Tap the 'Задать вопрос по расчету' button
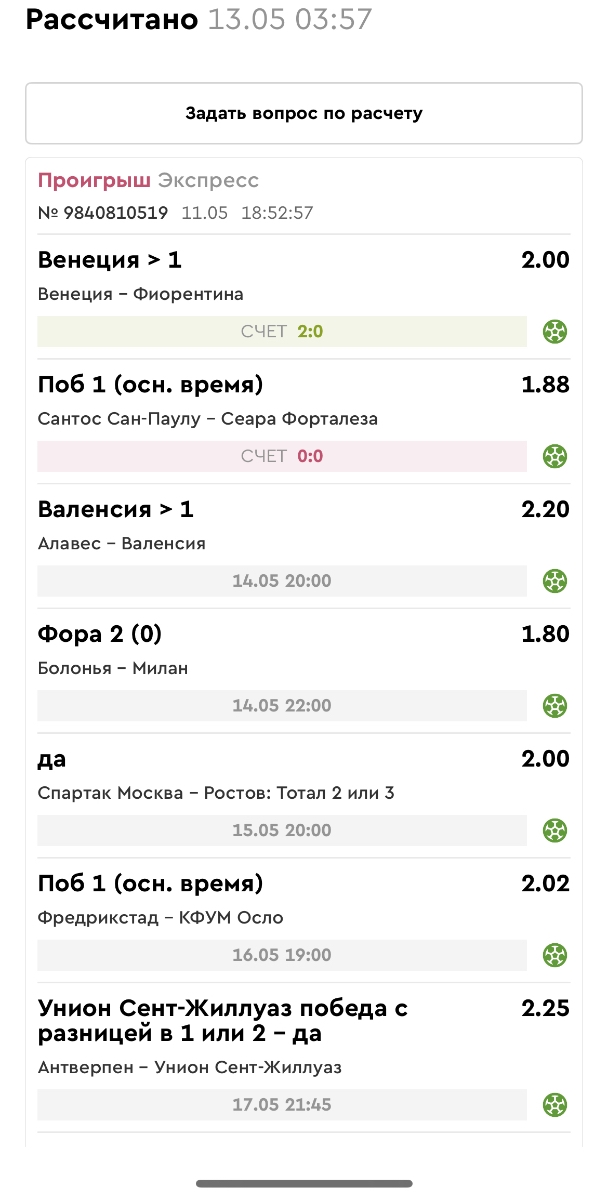 (x=303, y=113)
